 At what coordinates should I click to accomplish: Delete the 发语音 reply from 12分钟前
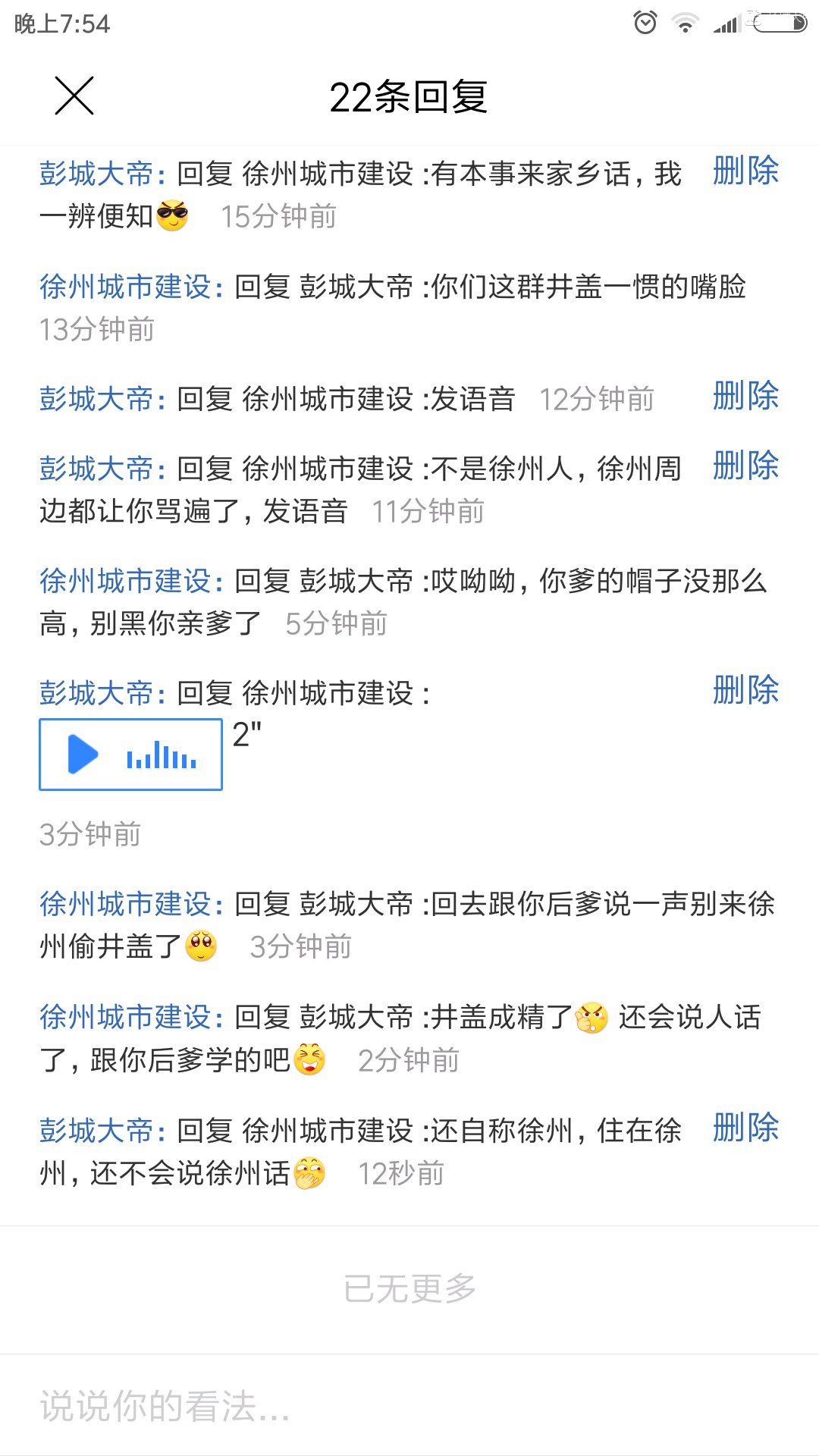745,396
